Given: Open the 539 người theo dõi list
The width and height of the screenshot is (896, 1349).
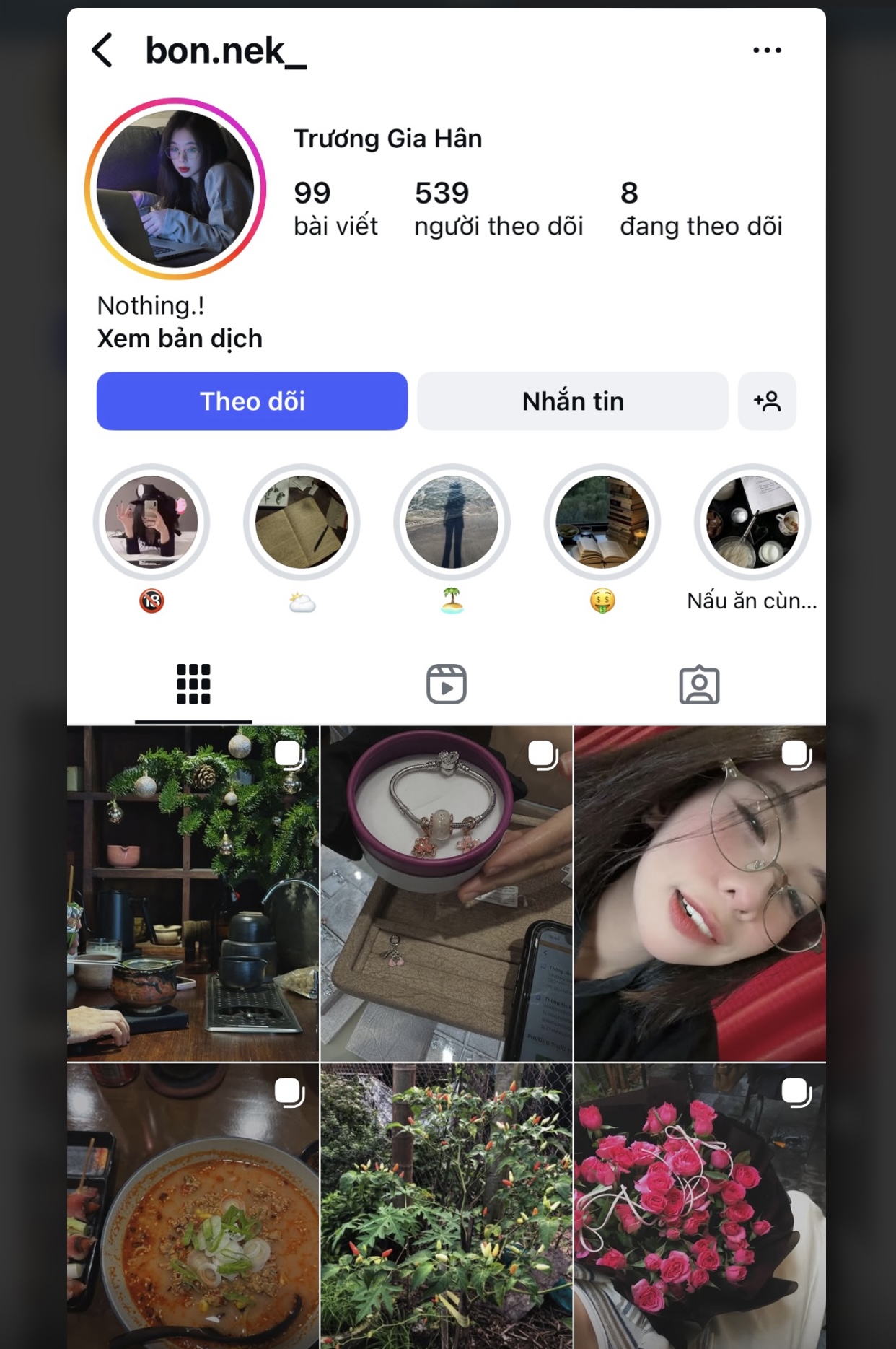Looking at the screenshot, I should (x=498, y=209).
